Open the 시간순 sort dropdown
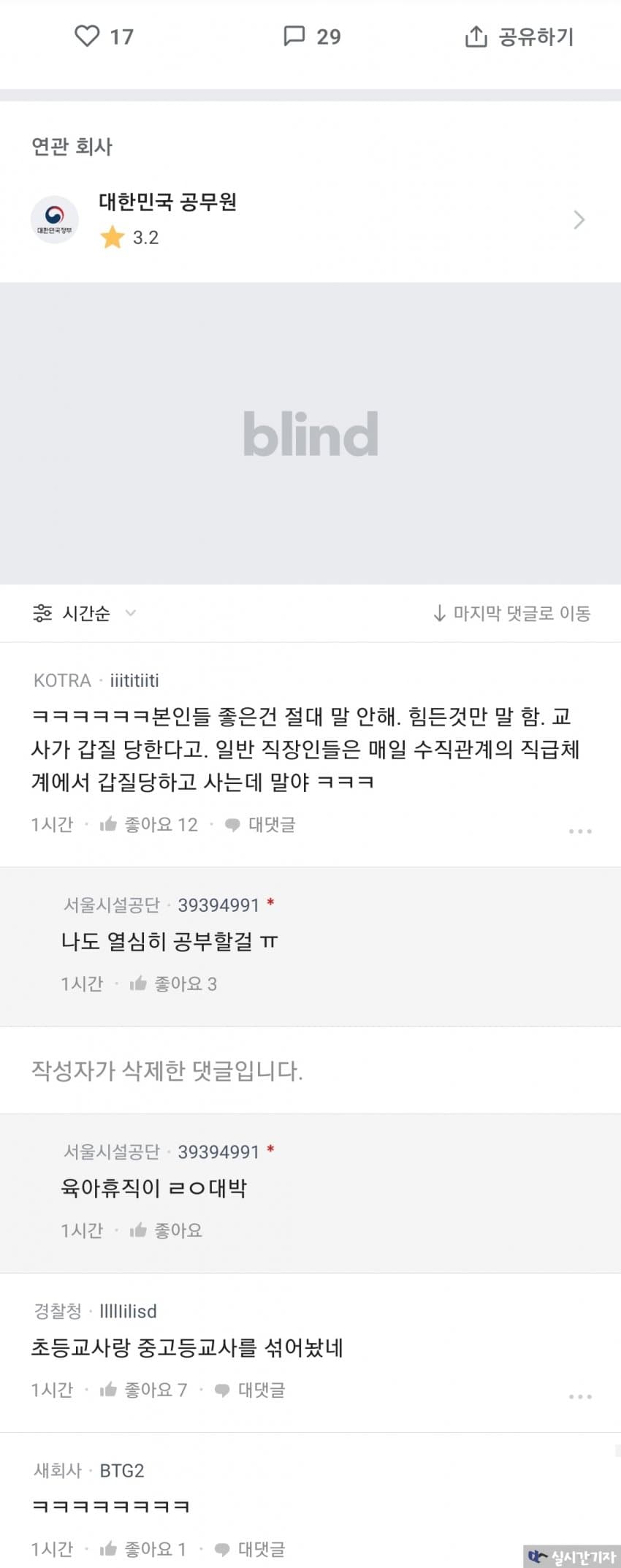Image resolution: width=621 pixels, height=1568 pixels. 85,613
